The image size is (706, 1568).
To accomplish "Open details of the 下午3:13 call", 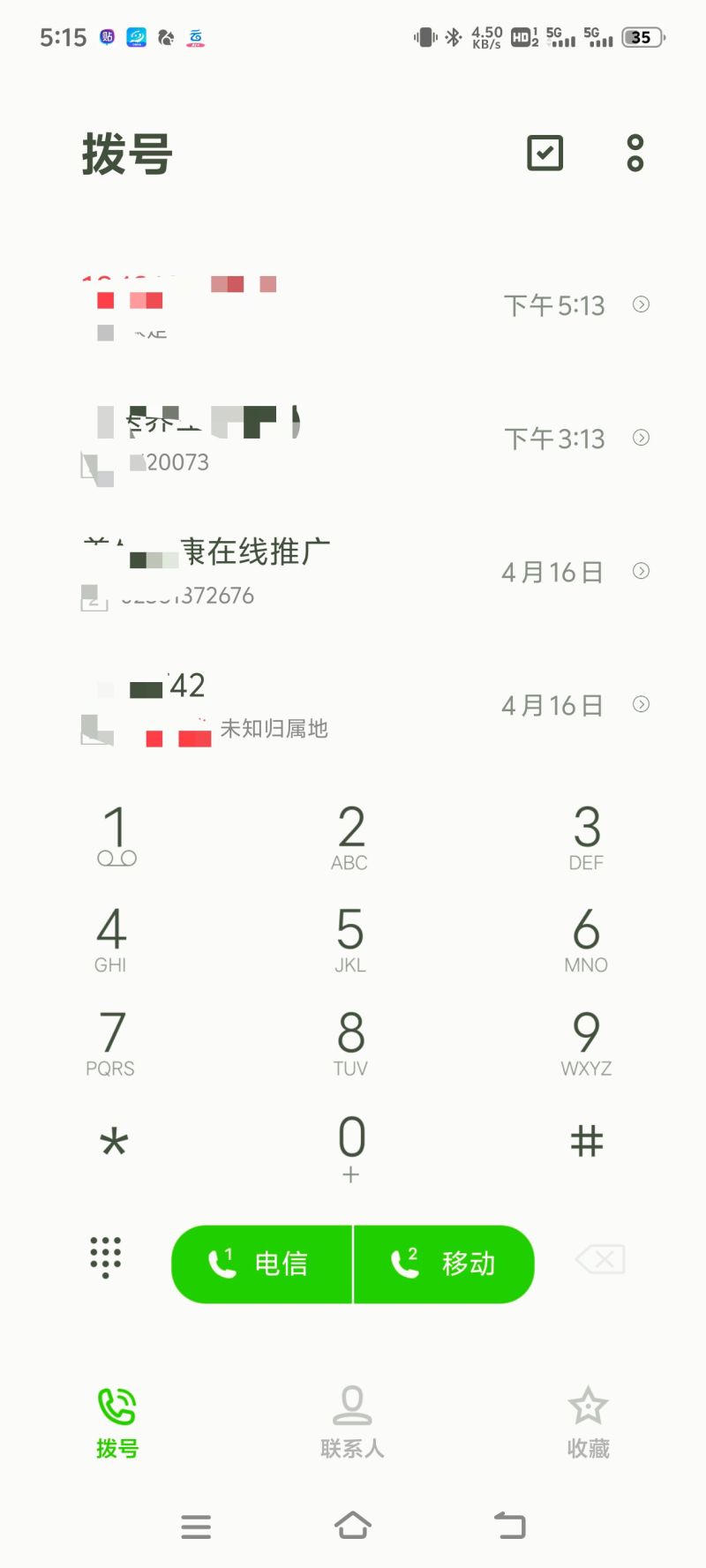I will coord(642,438).
